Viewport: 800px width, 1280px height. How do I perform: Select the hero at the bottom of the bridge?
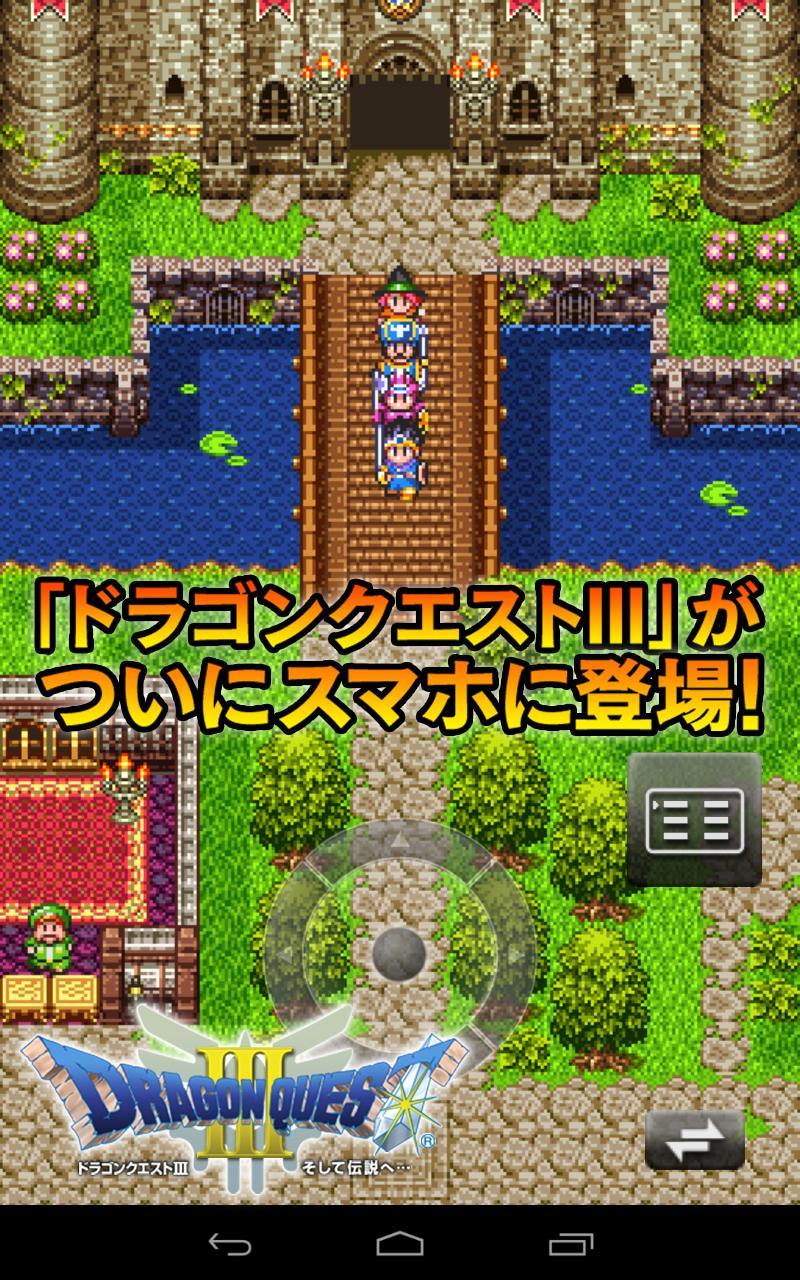coord(400,462)
